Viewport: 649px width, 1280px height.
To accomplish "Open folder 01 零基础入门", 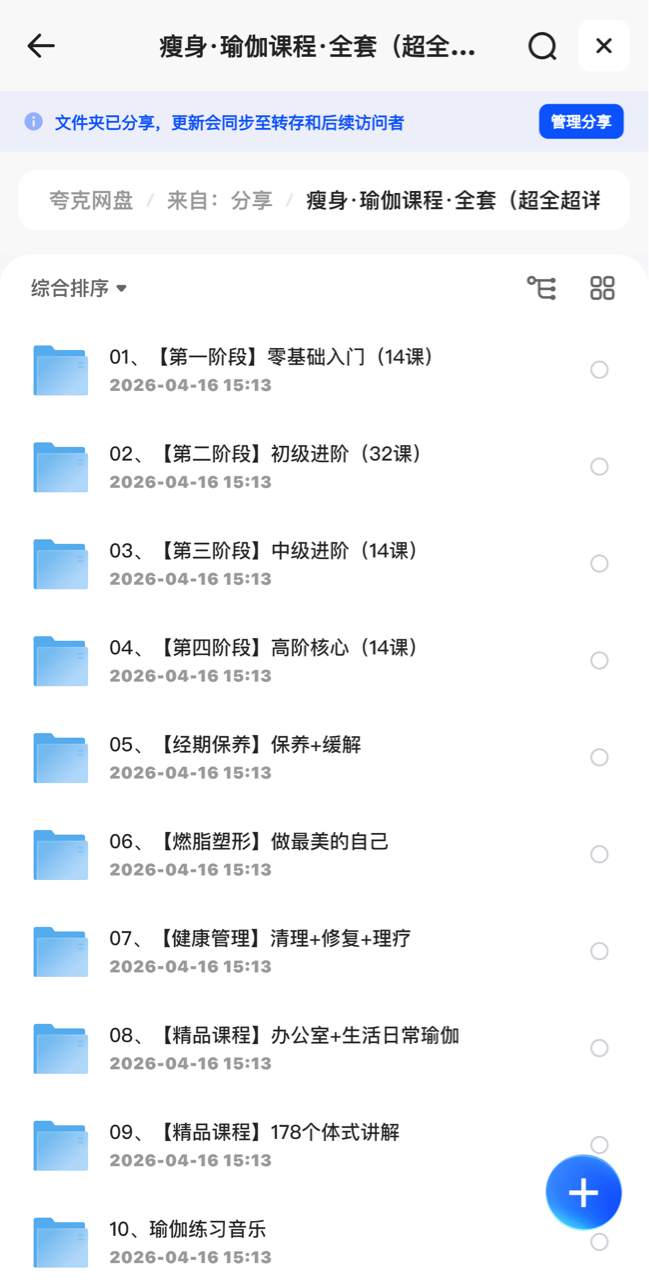I will [270, 358].
